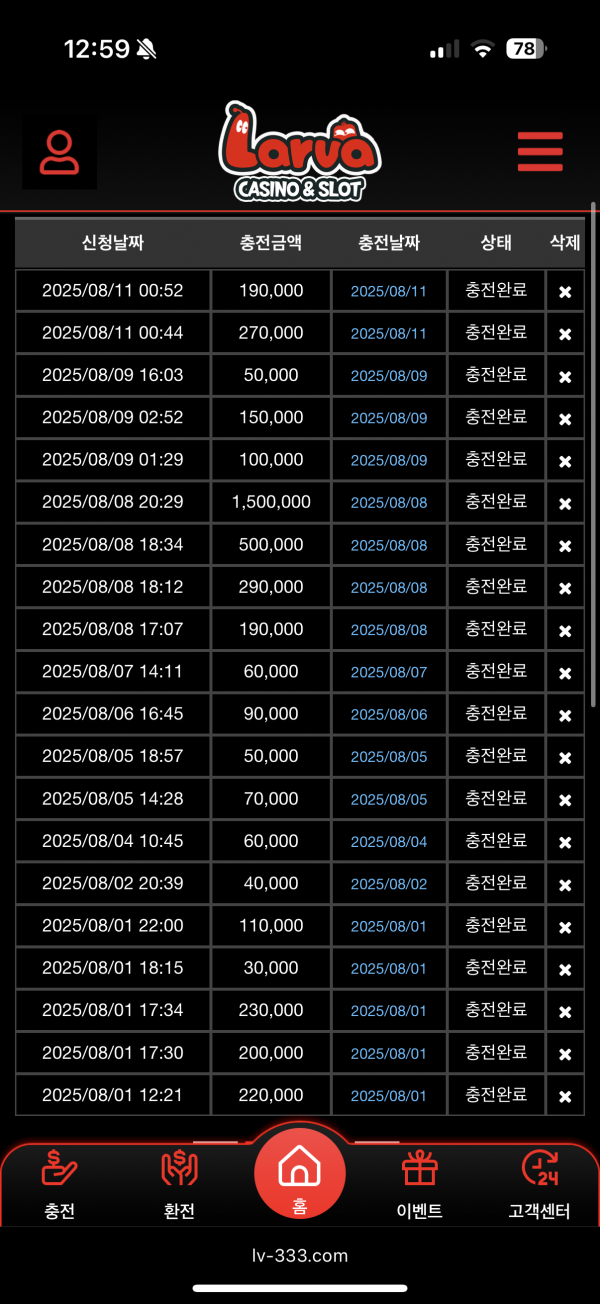Switch to the 충전 tab
600x1304 pixels.
pos(60,1185)
